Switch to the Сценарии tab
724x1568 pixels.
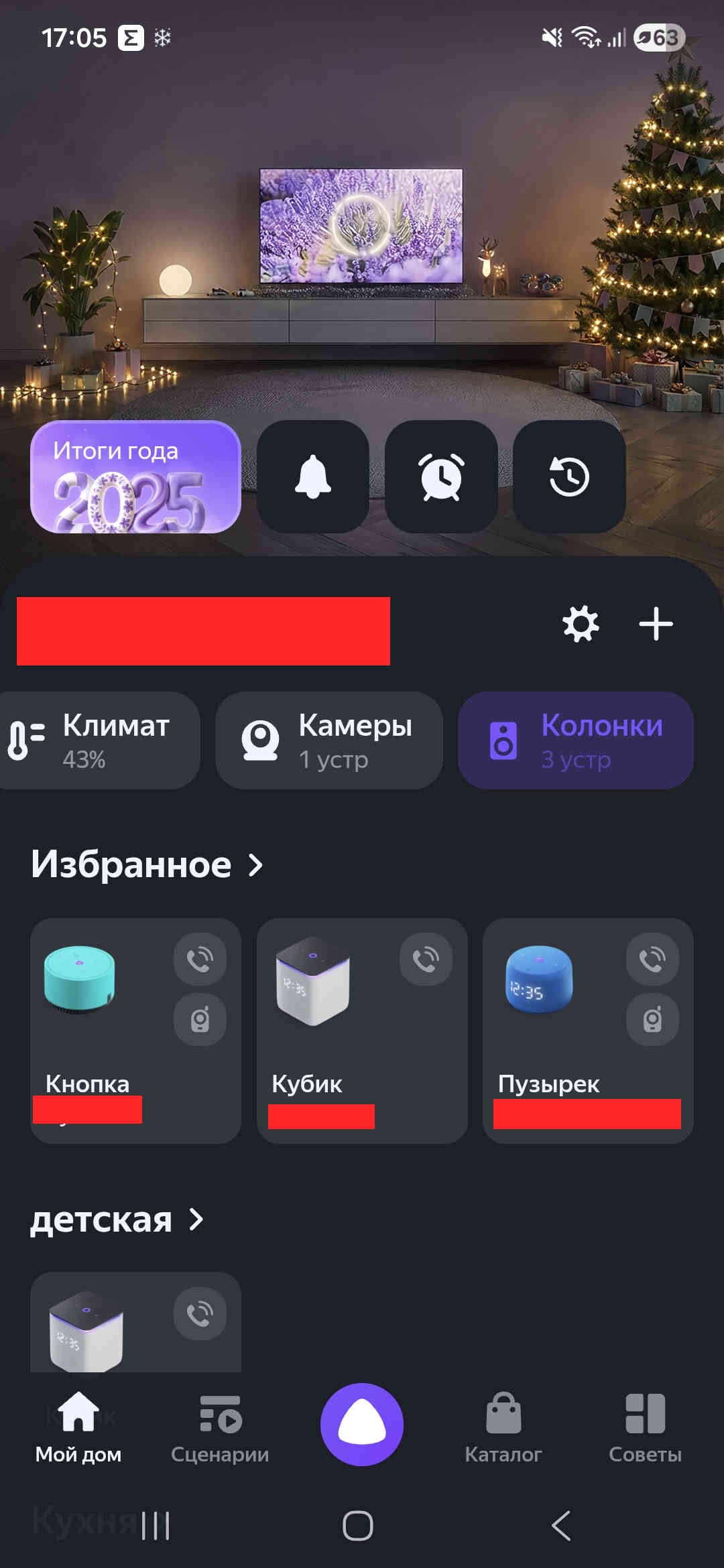tap(220, 1427)
